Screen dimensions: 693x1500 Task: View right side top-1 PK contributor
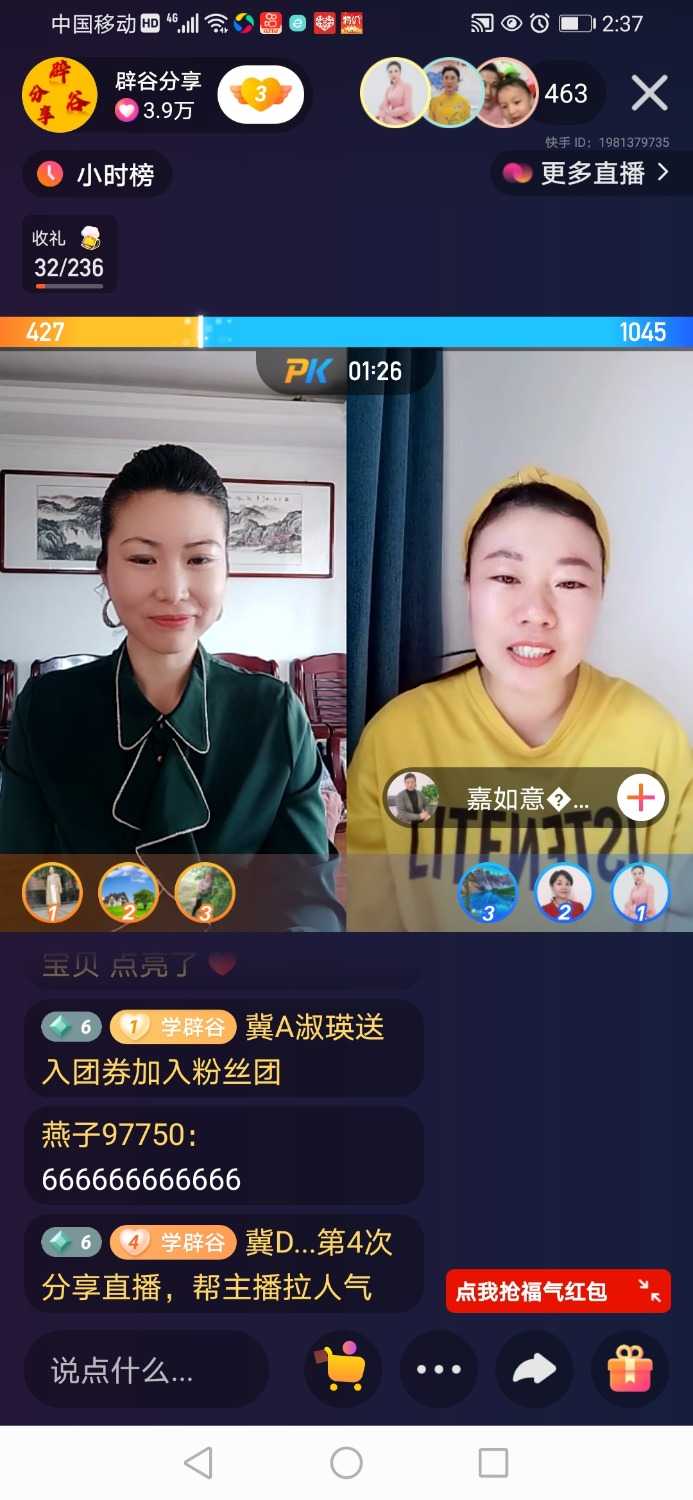tap(640, 892)
